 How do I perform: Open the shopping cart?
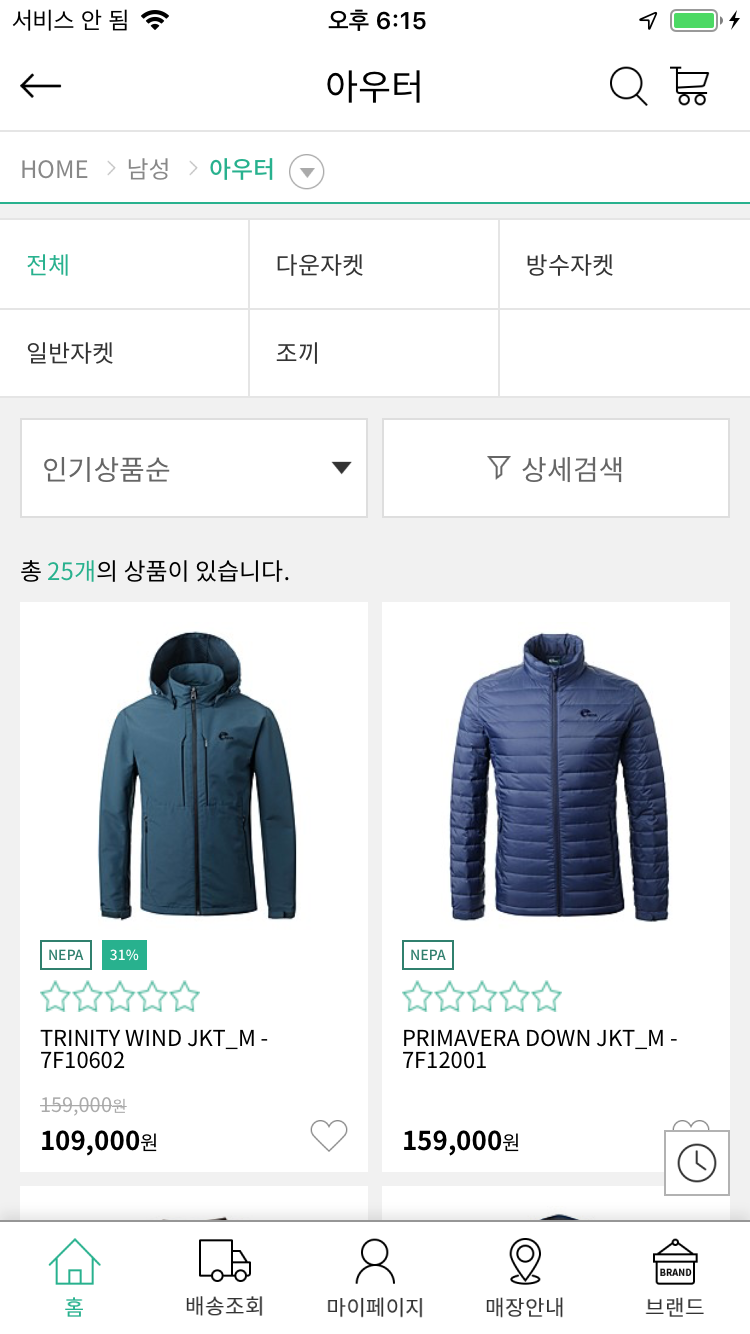tap(690, 87)
